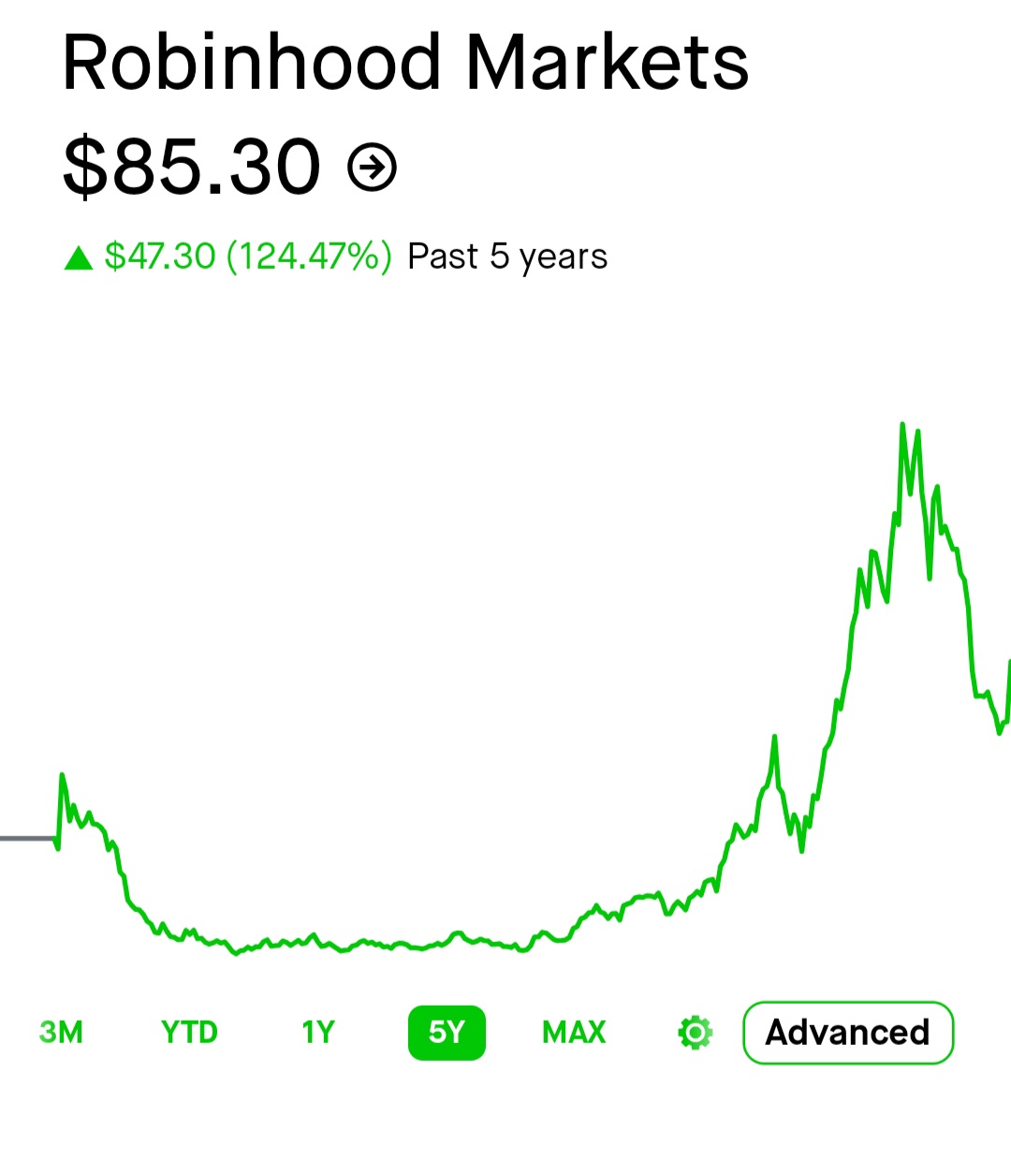1011x1176 pixels.
Task: Select the 5Y chart range
Action: click(447, 1032)
